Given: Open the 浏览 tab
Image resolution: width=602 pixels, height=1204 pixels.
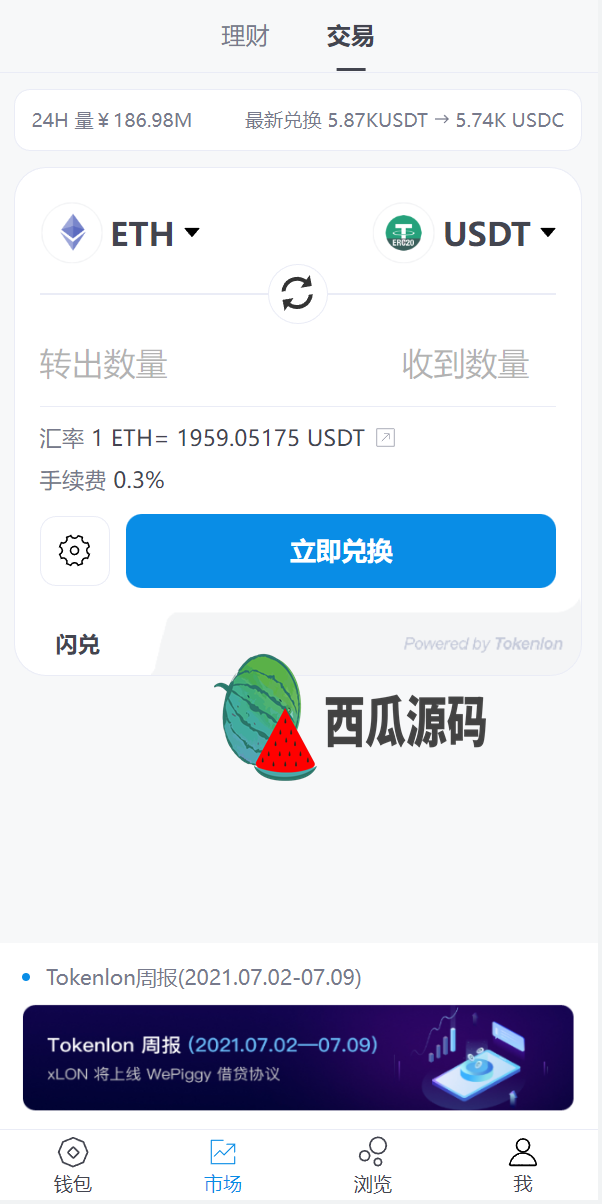Looking at the screenshot, I should click(x=373, y=1167).
